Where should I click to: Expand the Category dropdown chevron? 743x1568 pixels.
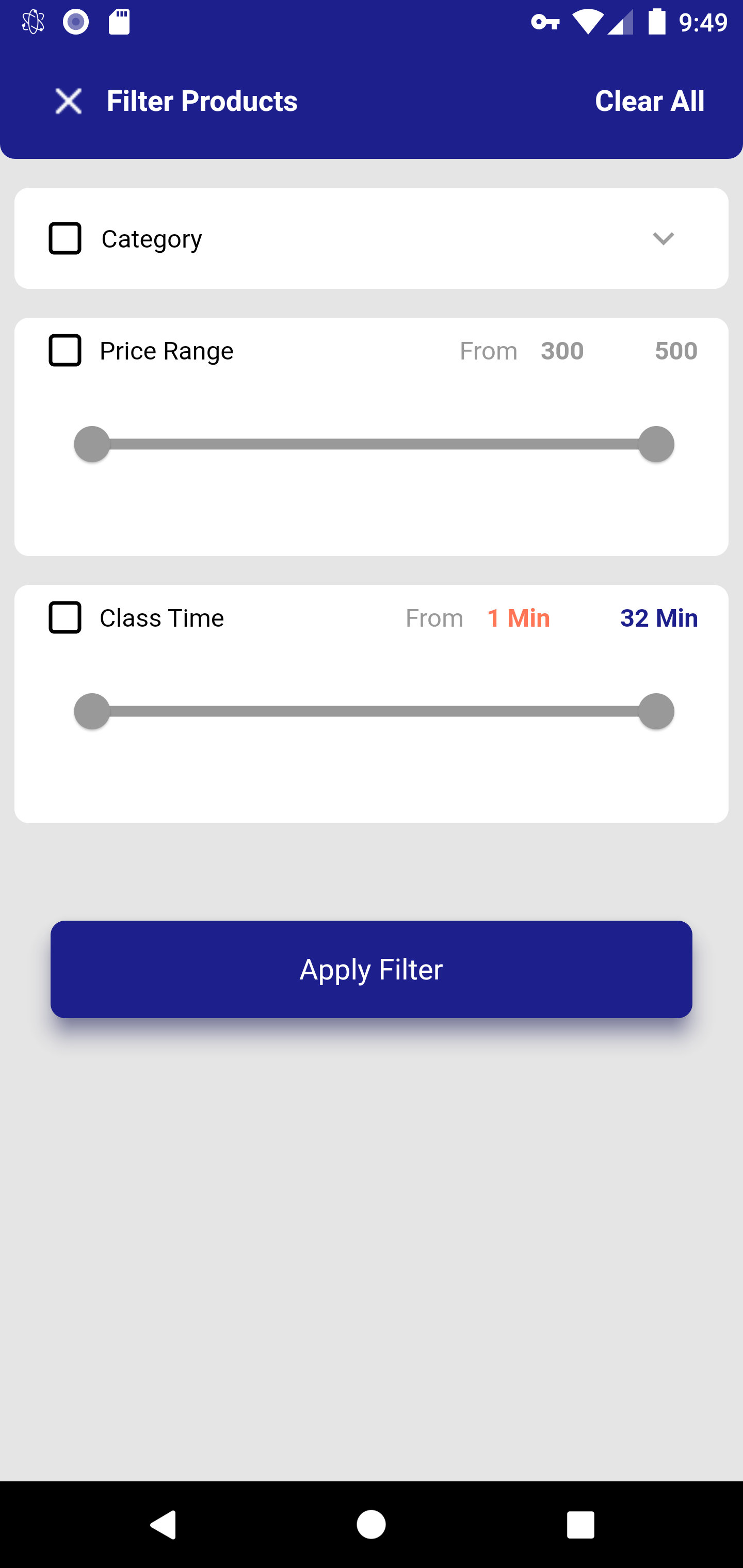click(x=663, y=238)
